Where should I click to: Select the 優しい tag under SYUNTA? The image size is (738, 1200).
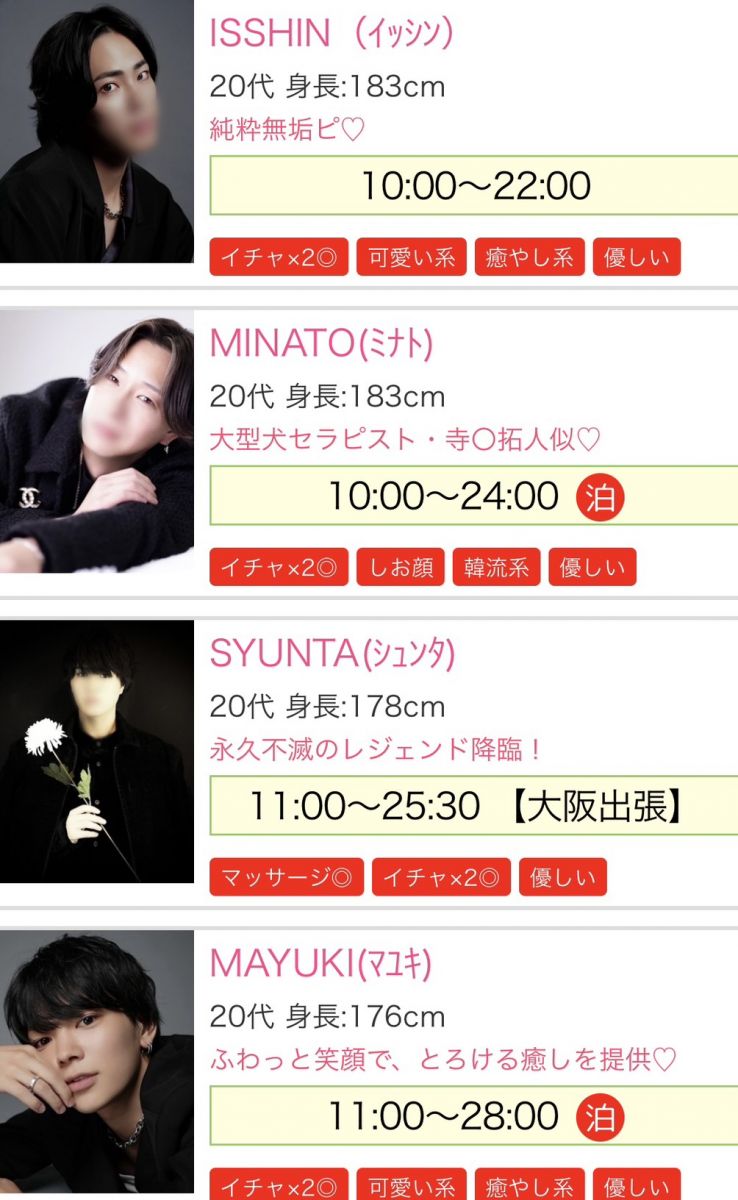(x=563, y=878)
